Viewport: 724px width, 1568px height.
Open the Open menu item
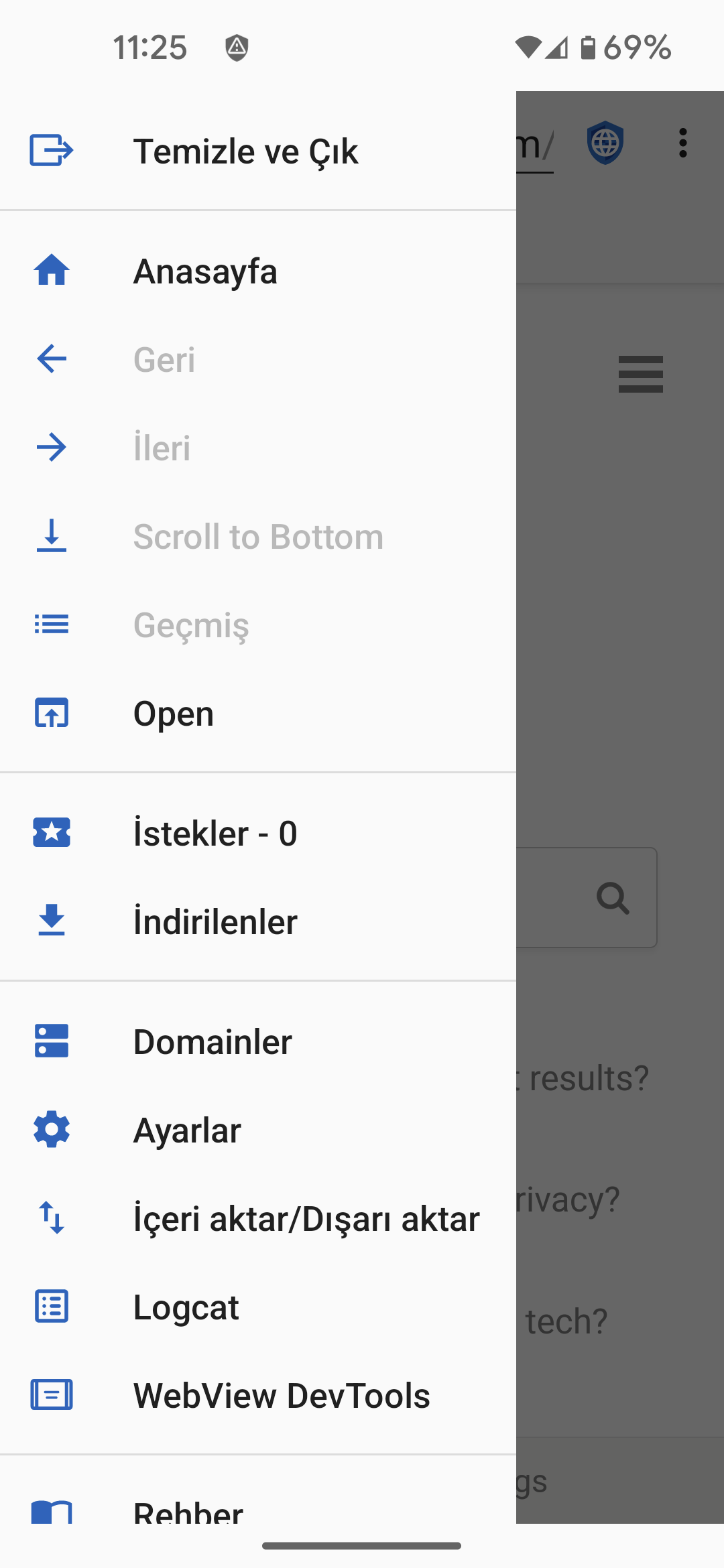point(174,714)
